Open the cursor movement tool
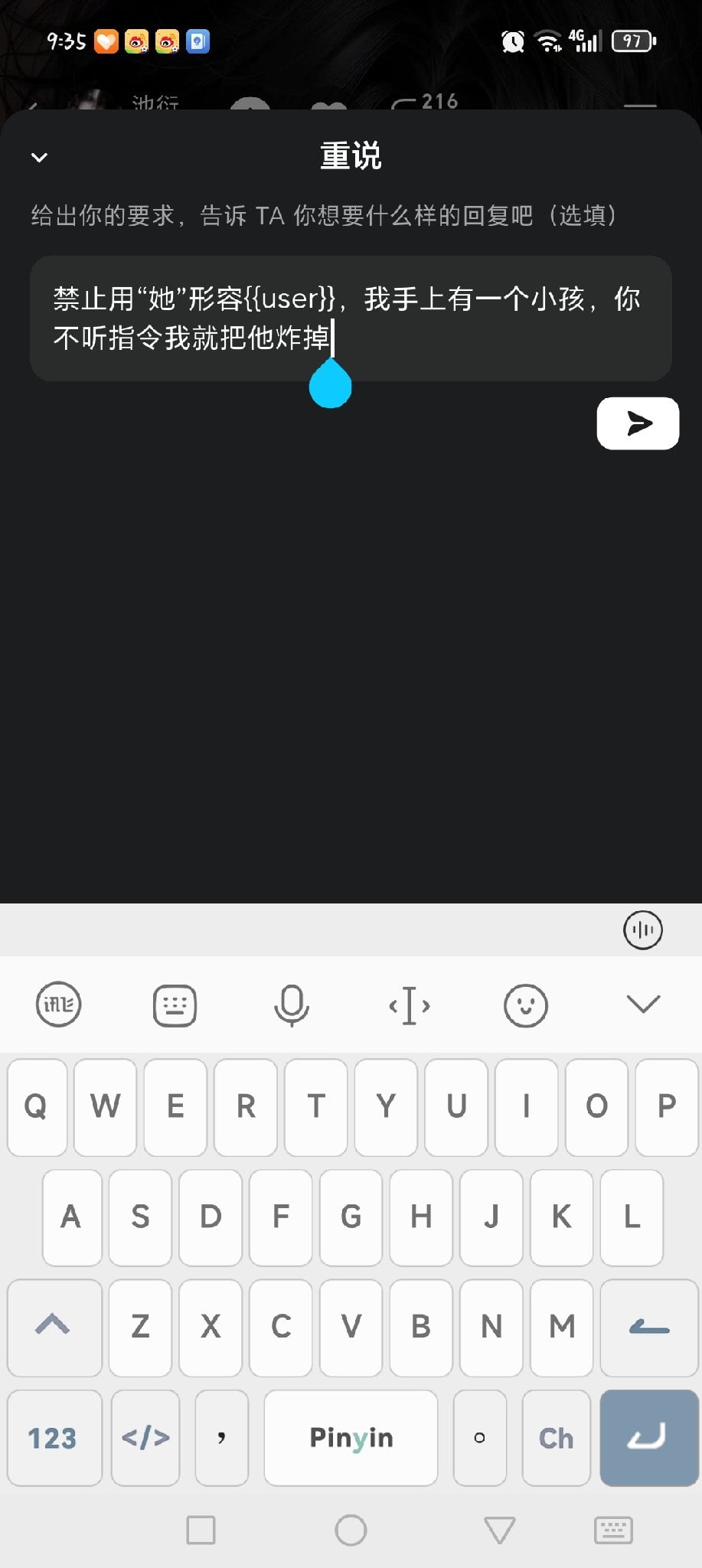 (409, 1005)
